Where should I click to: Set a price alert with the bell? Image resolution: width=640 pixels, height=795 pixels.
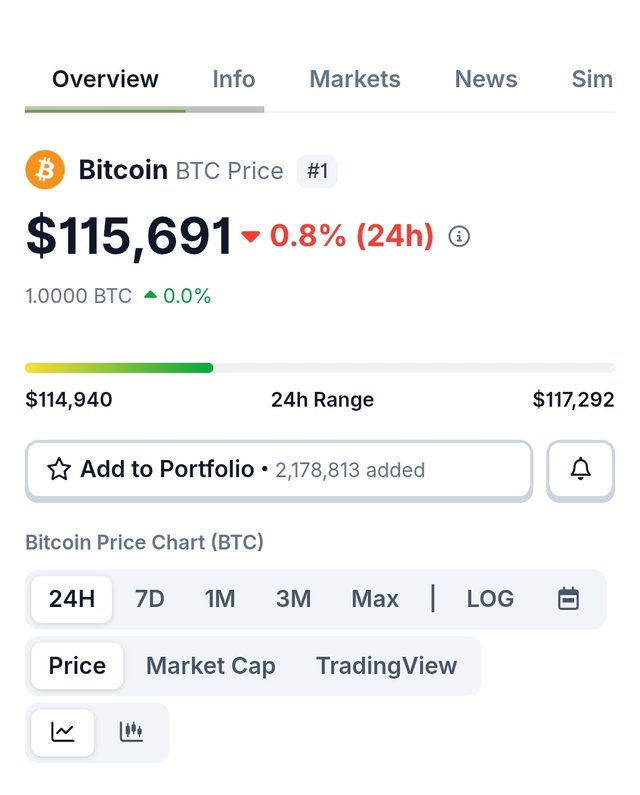point(580,470)
